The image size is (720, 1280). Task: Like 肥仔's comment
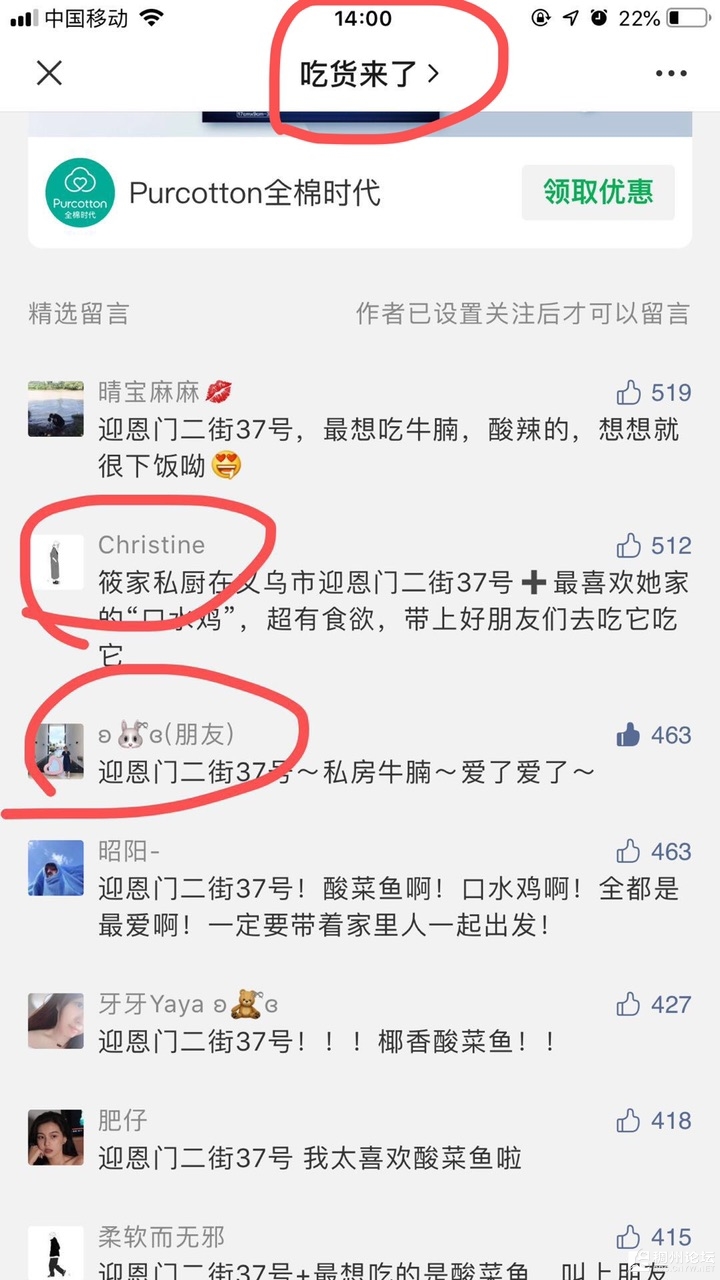point(629,1121)
